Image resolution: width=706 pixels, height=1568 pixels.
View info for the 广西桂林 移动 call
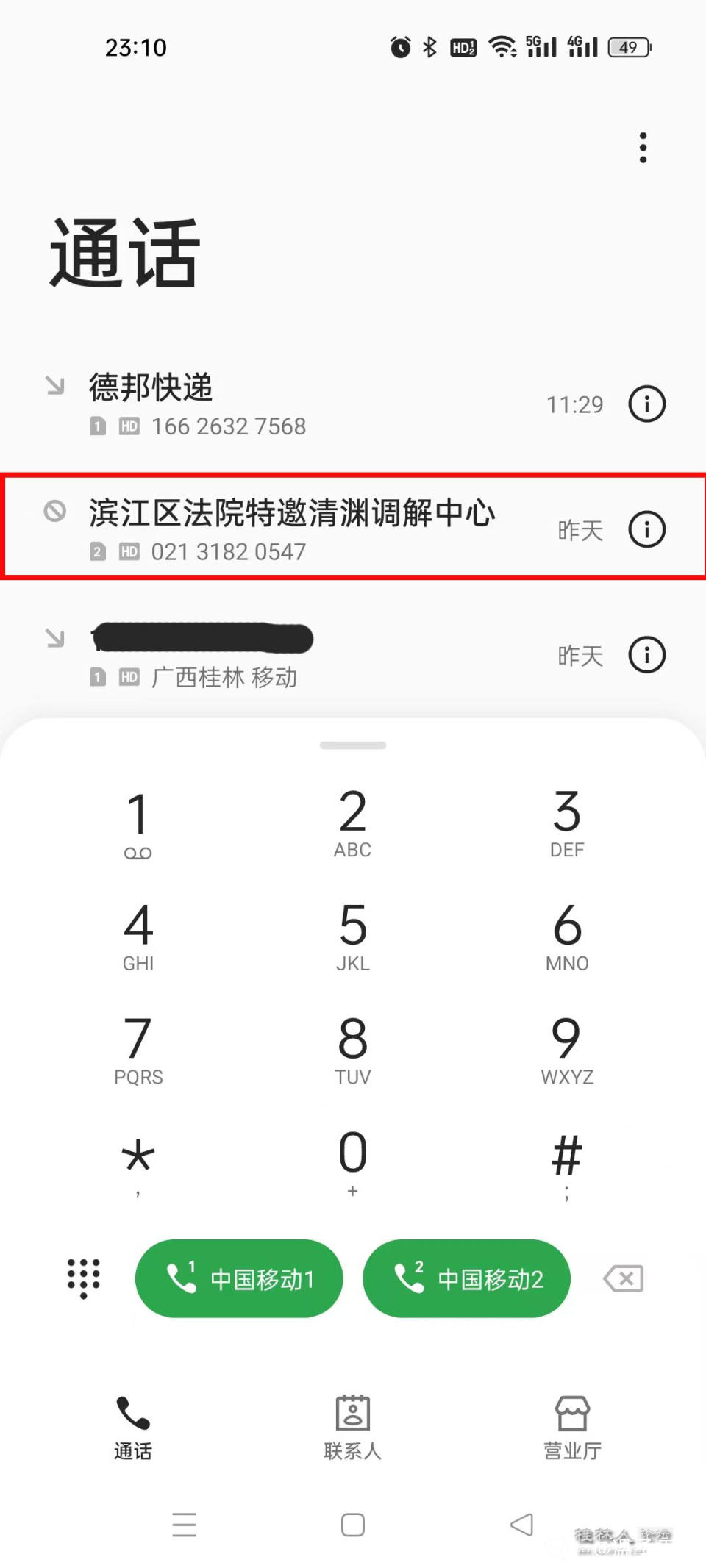646,655
